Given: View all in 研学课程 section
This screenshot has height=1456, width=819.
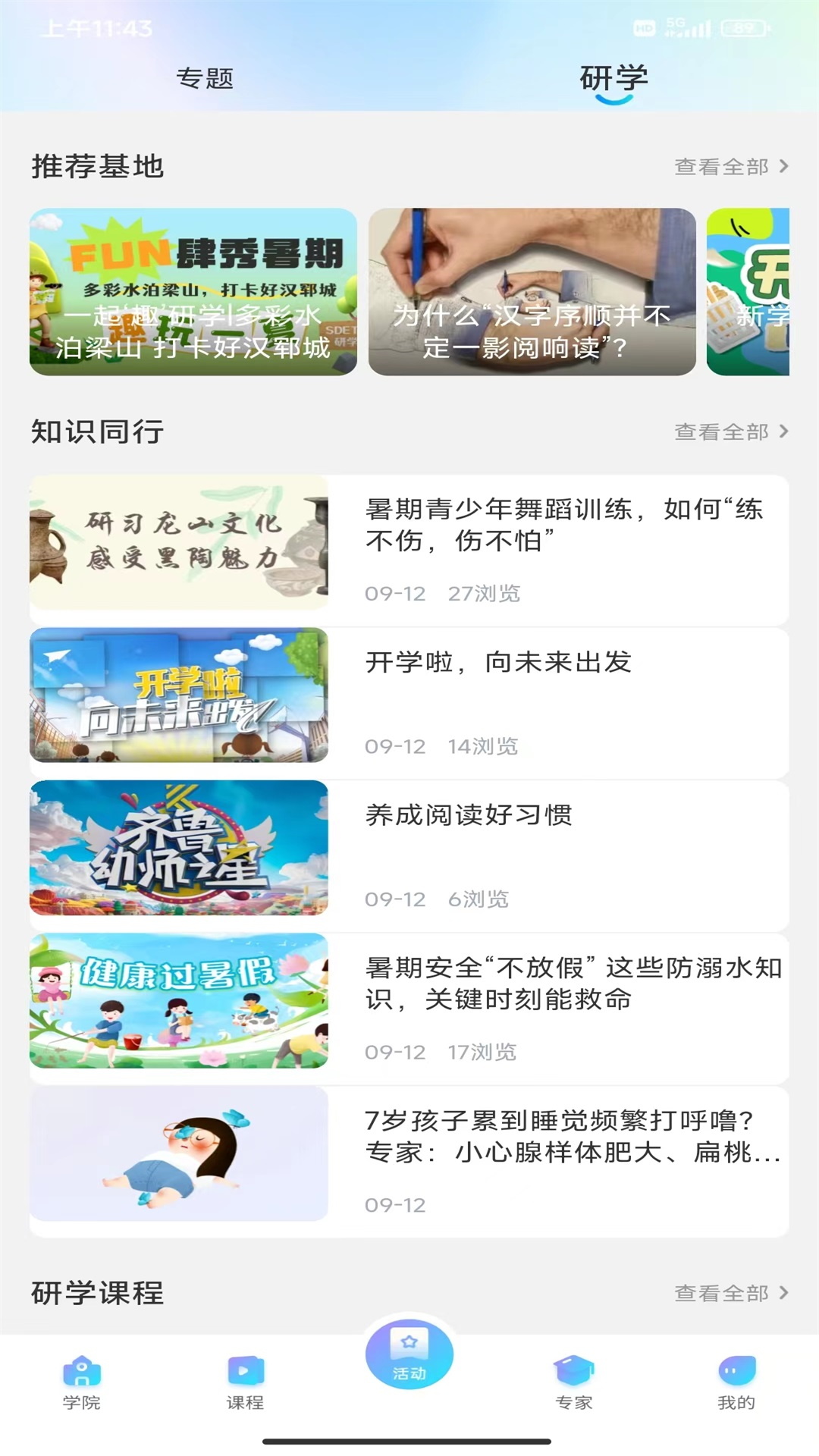Looking at the screenshot, I should click(x=730, y=1293).
